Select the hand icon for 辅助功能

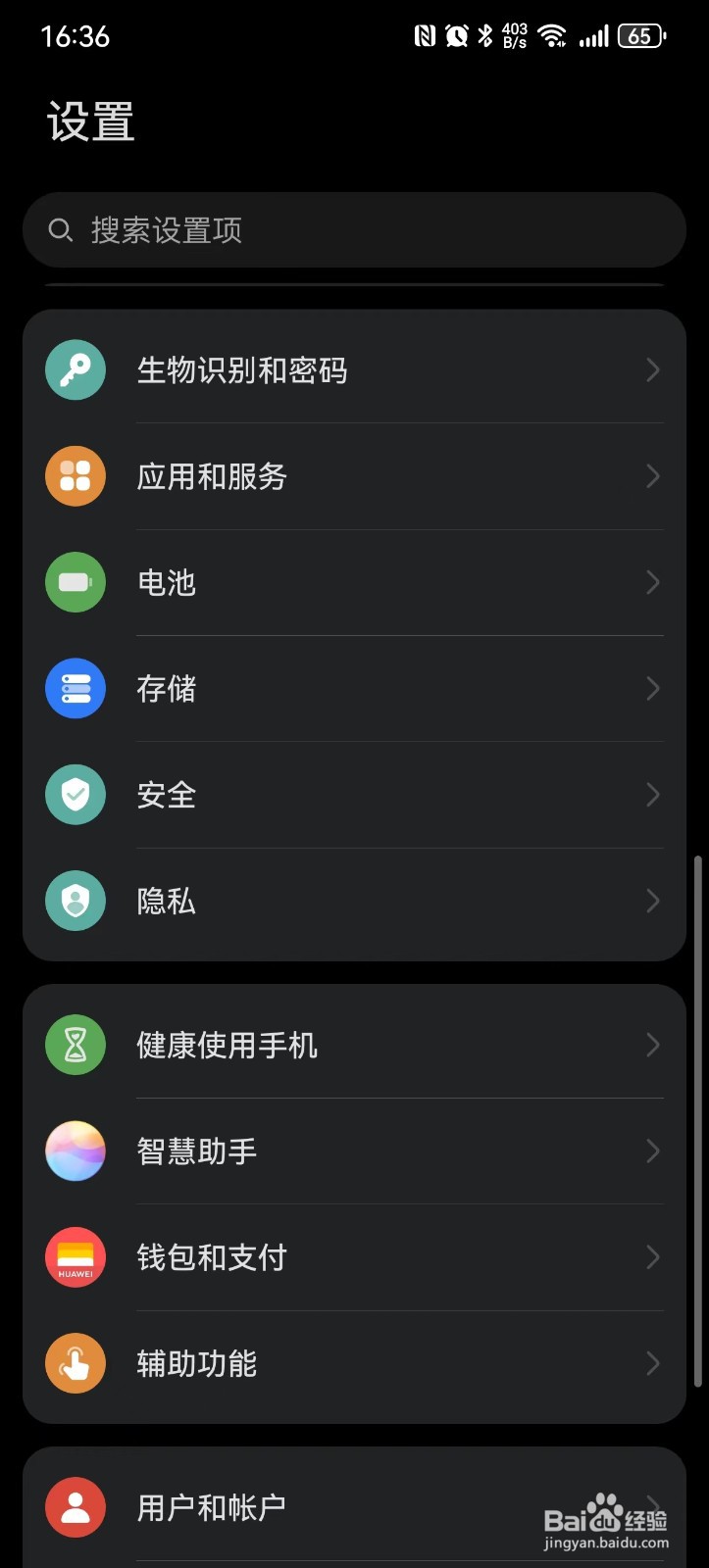75,1363
